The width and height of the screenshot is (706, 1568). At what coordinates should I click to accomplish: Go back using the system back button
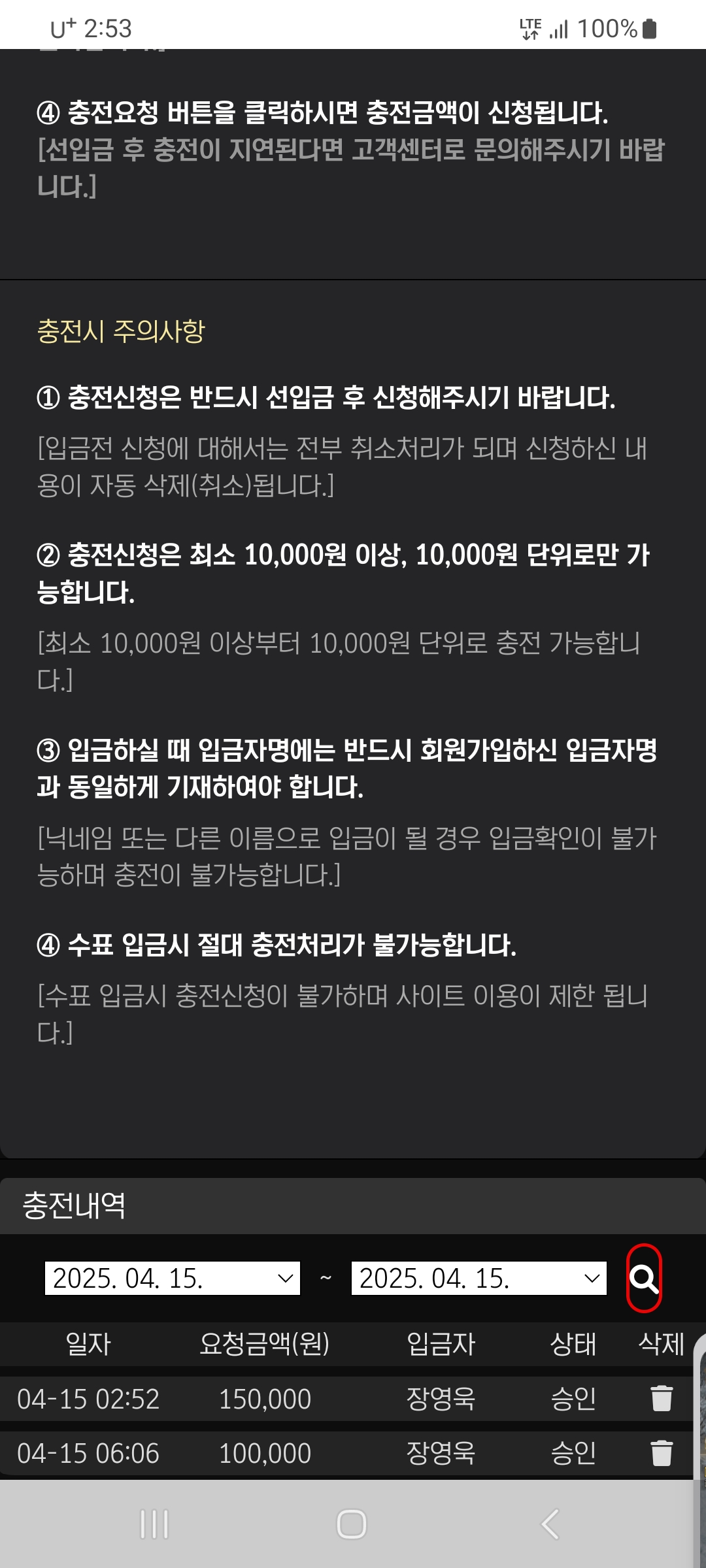(550, 1524)
